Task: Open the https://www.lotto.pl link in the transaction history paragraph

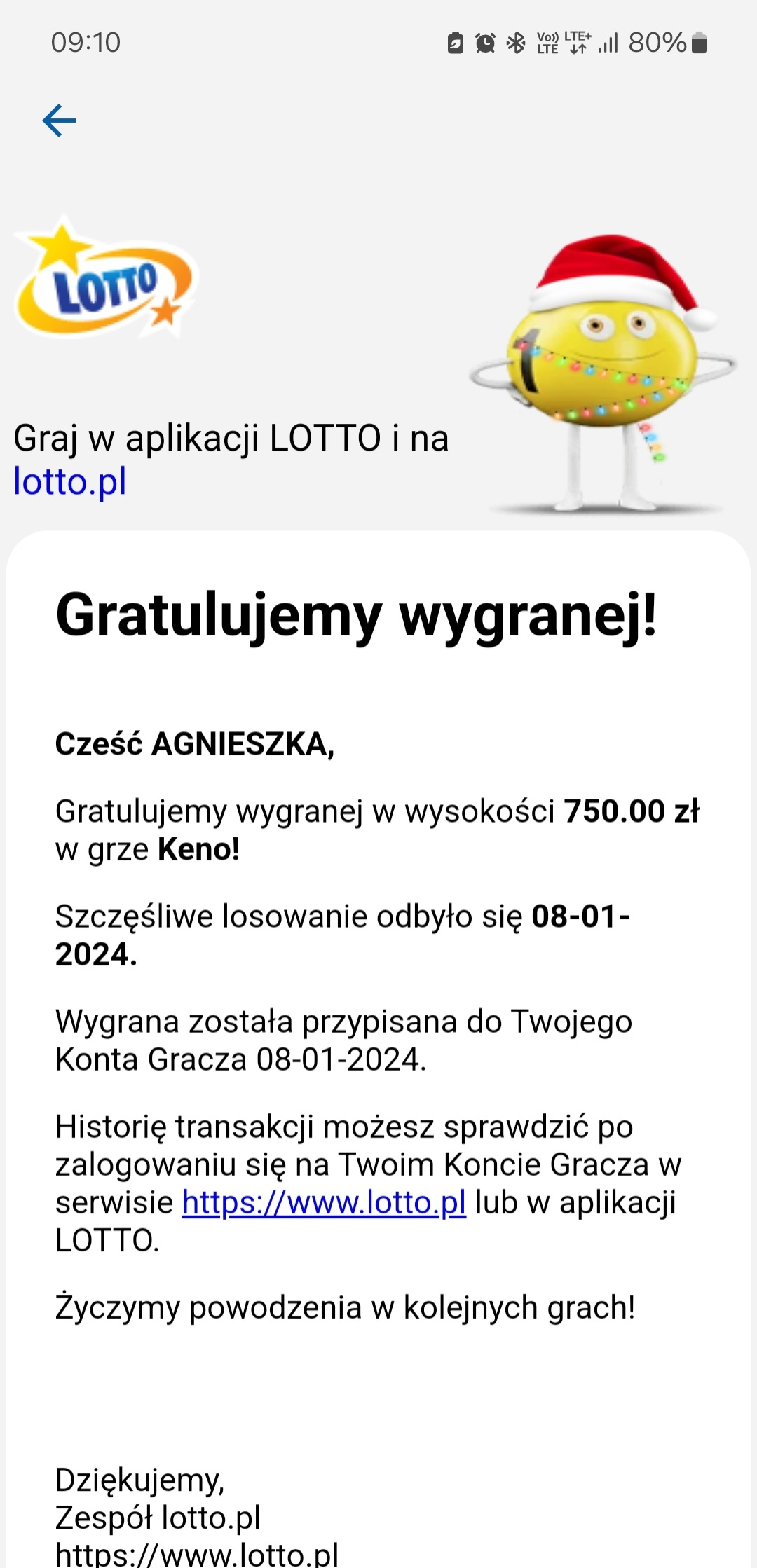Action: click(324, 1203)
